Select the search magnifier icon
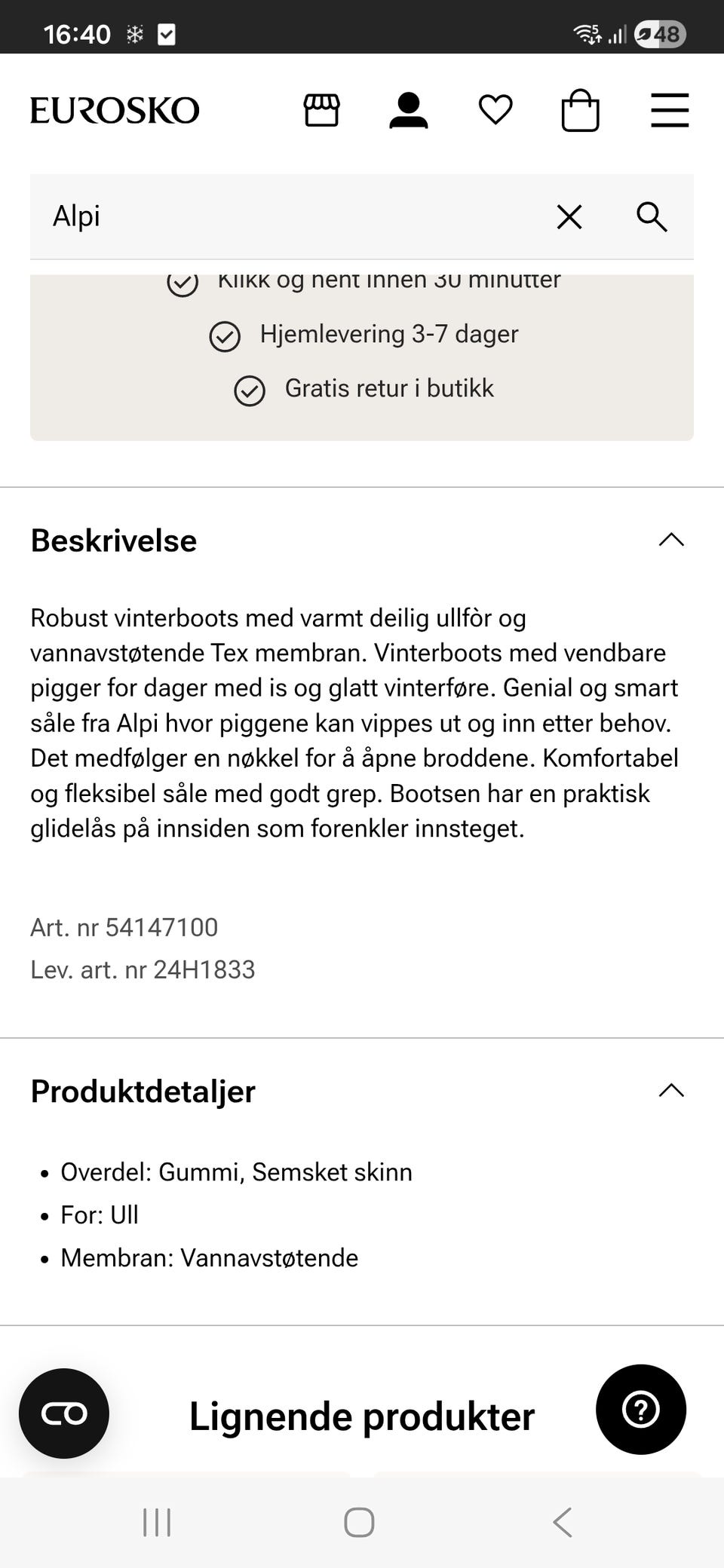The width and height of the screenshot is (724, 1568). (x=651, y=217)
